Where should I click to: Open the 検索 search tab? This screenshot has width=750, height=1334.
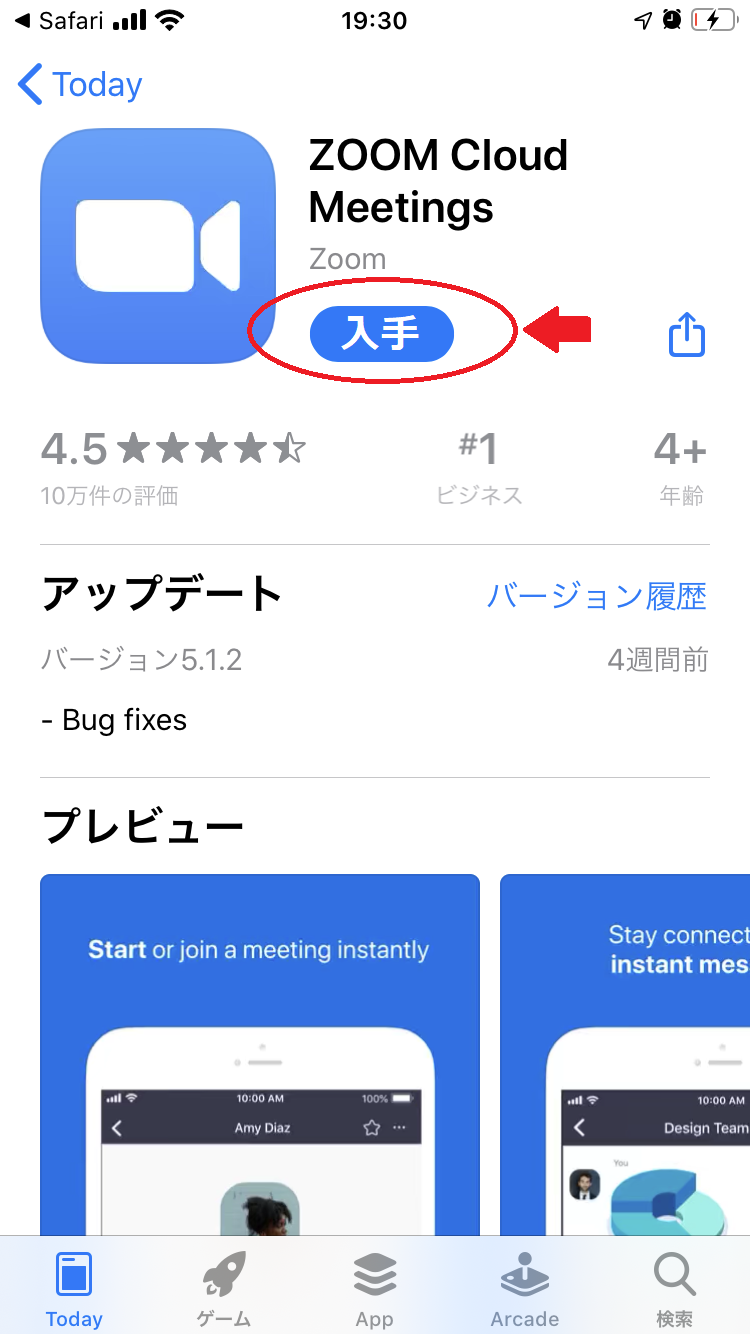(674, 1288)
